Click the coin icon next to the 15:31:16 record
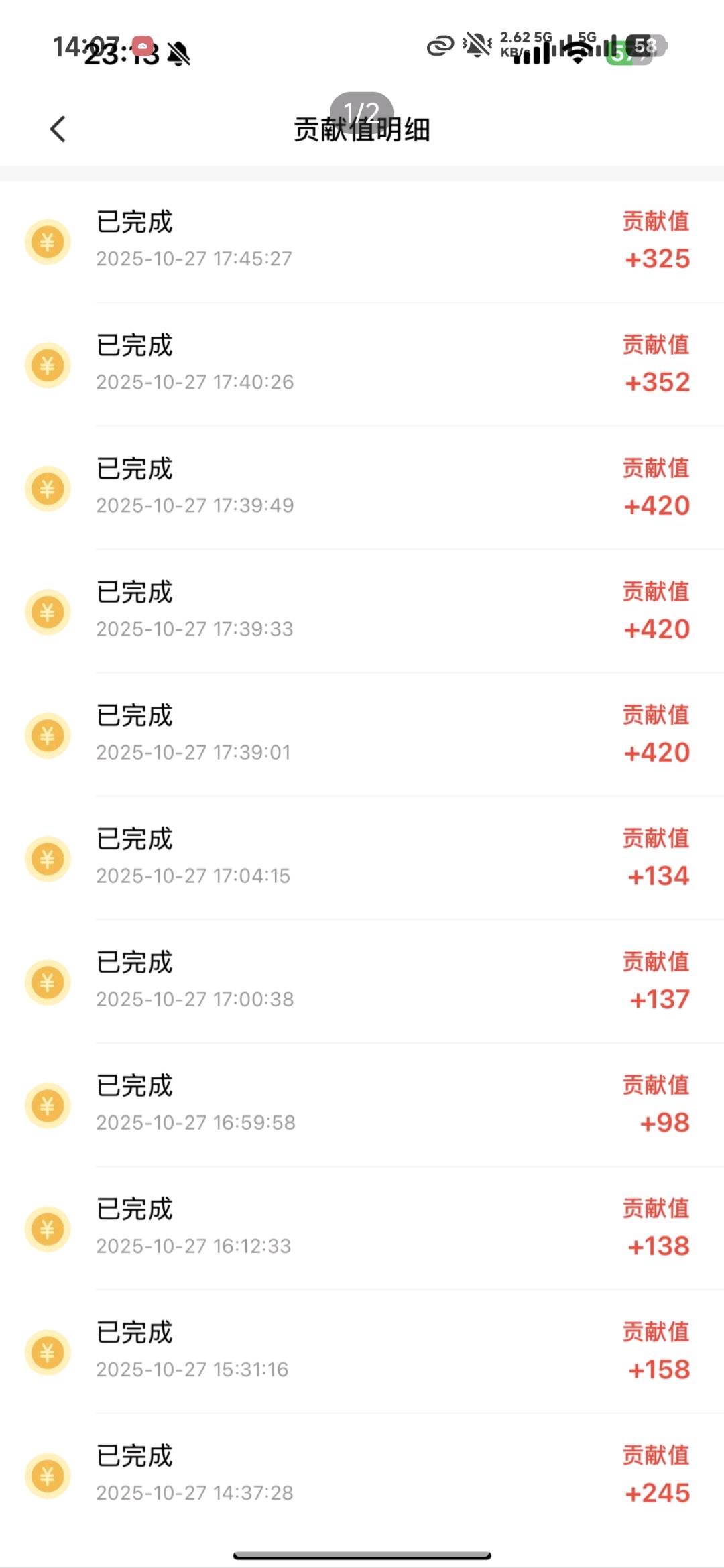 pyautogui.click(x=48, y=1351)
